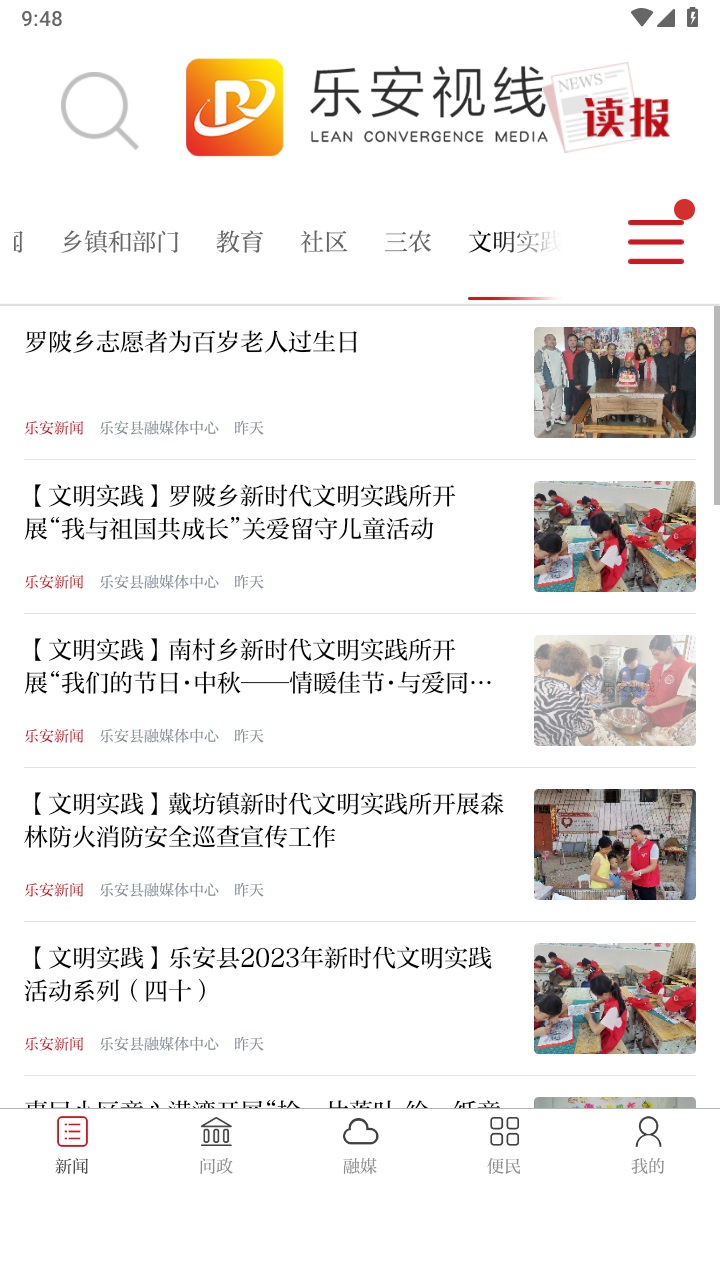Switch to the 三农 tab
The image size is (720, 1280).
click(408, 241)
